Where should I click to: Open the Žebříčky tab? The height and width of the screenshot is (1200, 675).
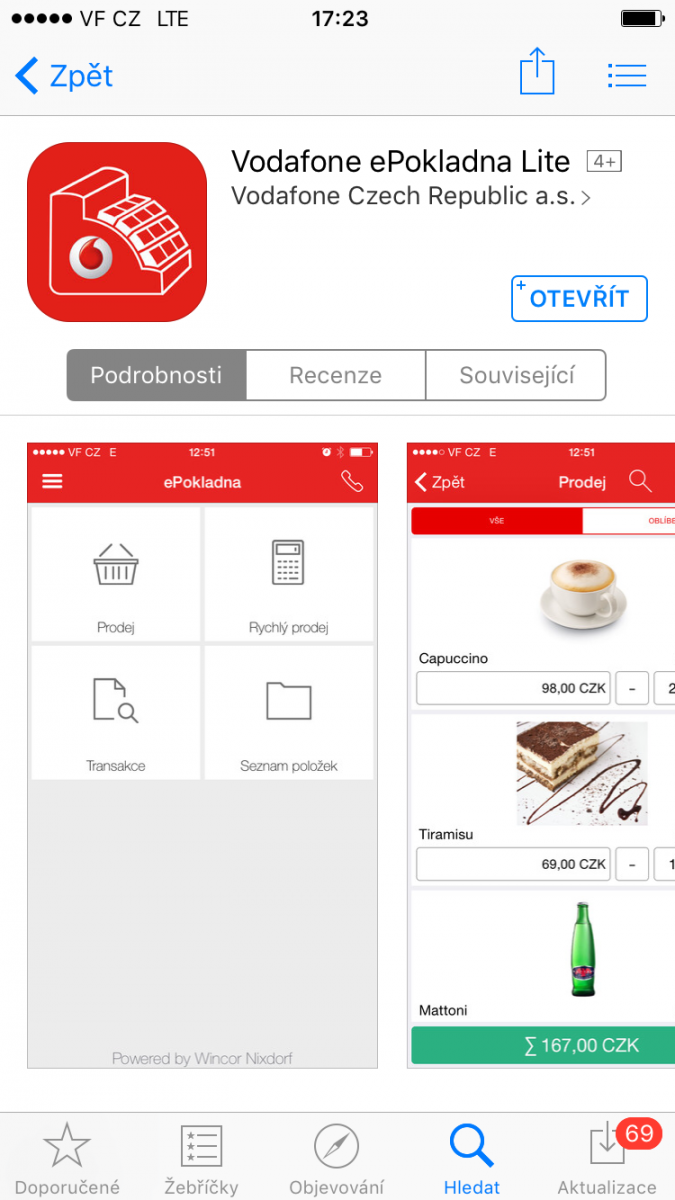click(x=201, y=1158)
